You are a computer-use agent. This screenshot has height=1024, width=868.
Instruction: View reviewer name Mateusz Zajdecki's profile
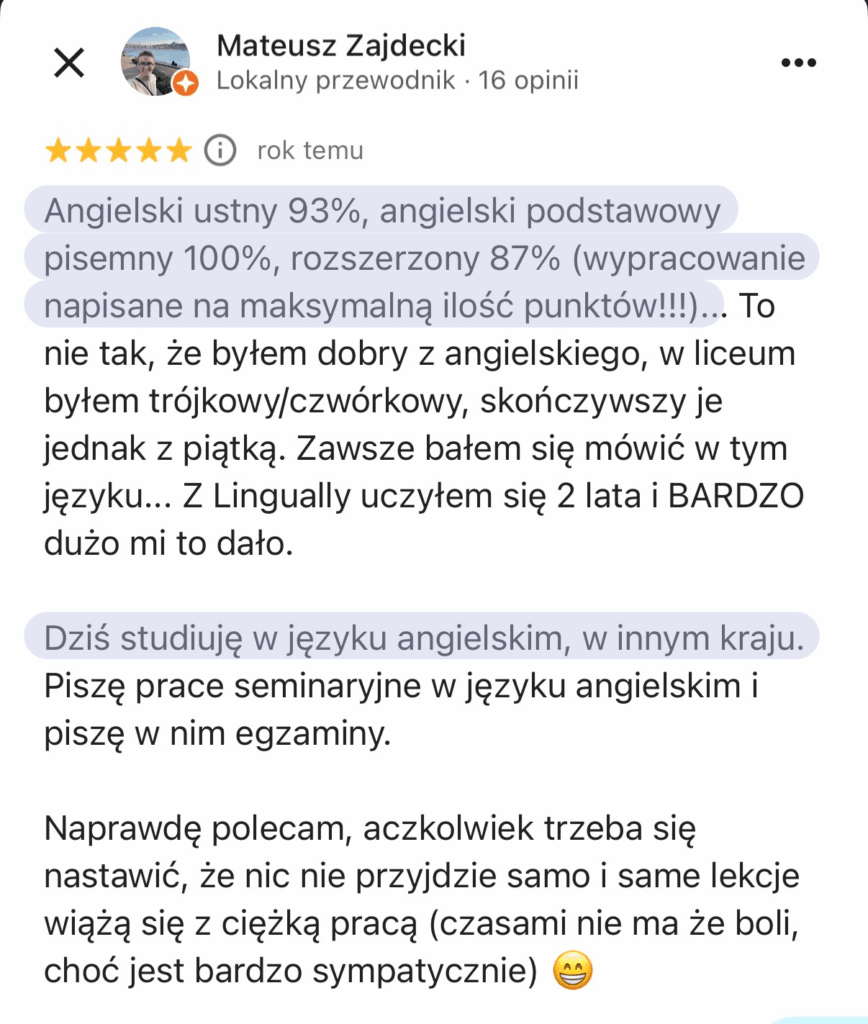[340, 46]
